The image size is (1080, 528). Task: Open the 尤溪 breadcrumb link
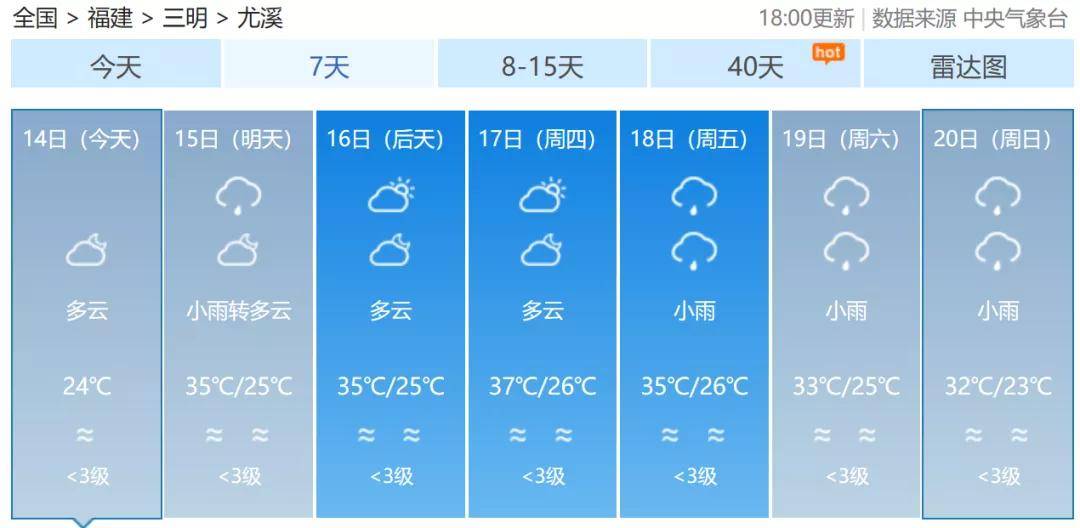click(260, 17)
